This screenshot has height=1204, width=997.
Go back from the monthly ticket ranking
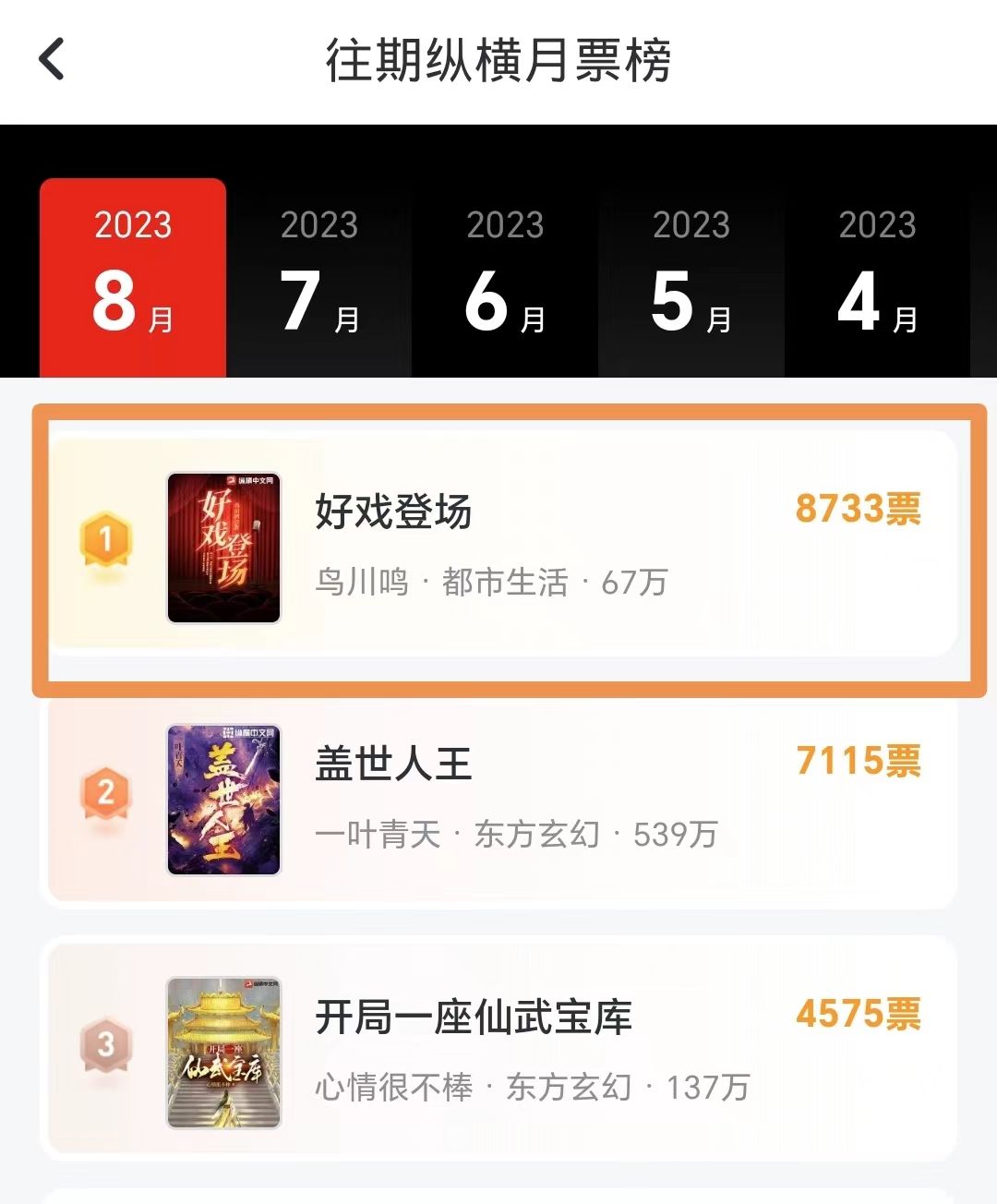coord(53,60)
